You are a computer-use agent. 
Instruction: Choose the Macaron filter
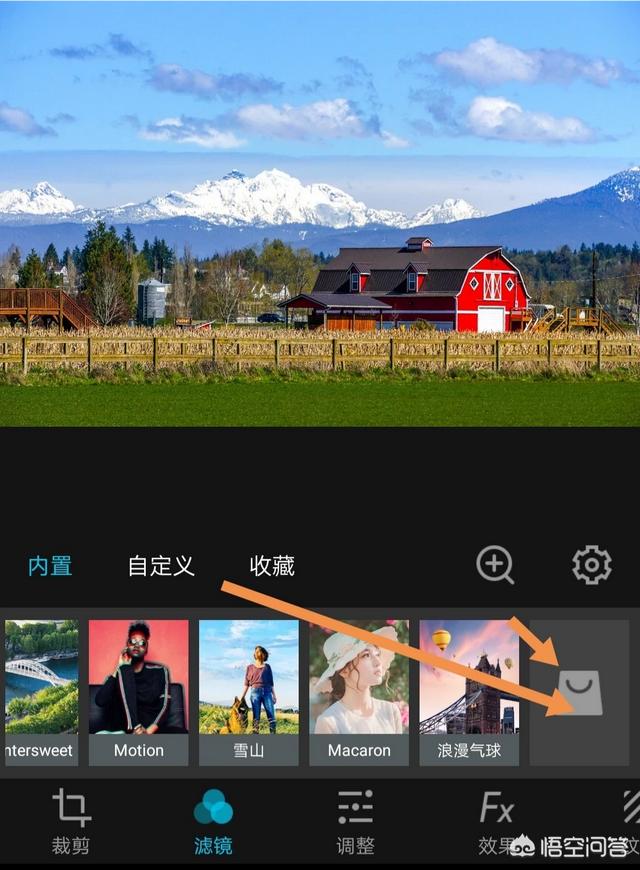358,692
